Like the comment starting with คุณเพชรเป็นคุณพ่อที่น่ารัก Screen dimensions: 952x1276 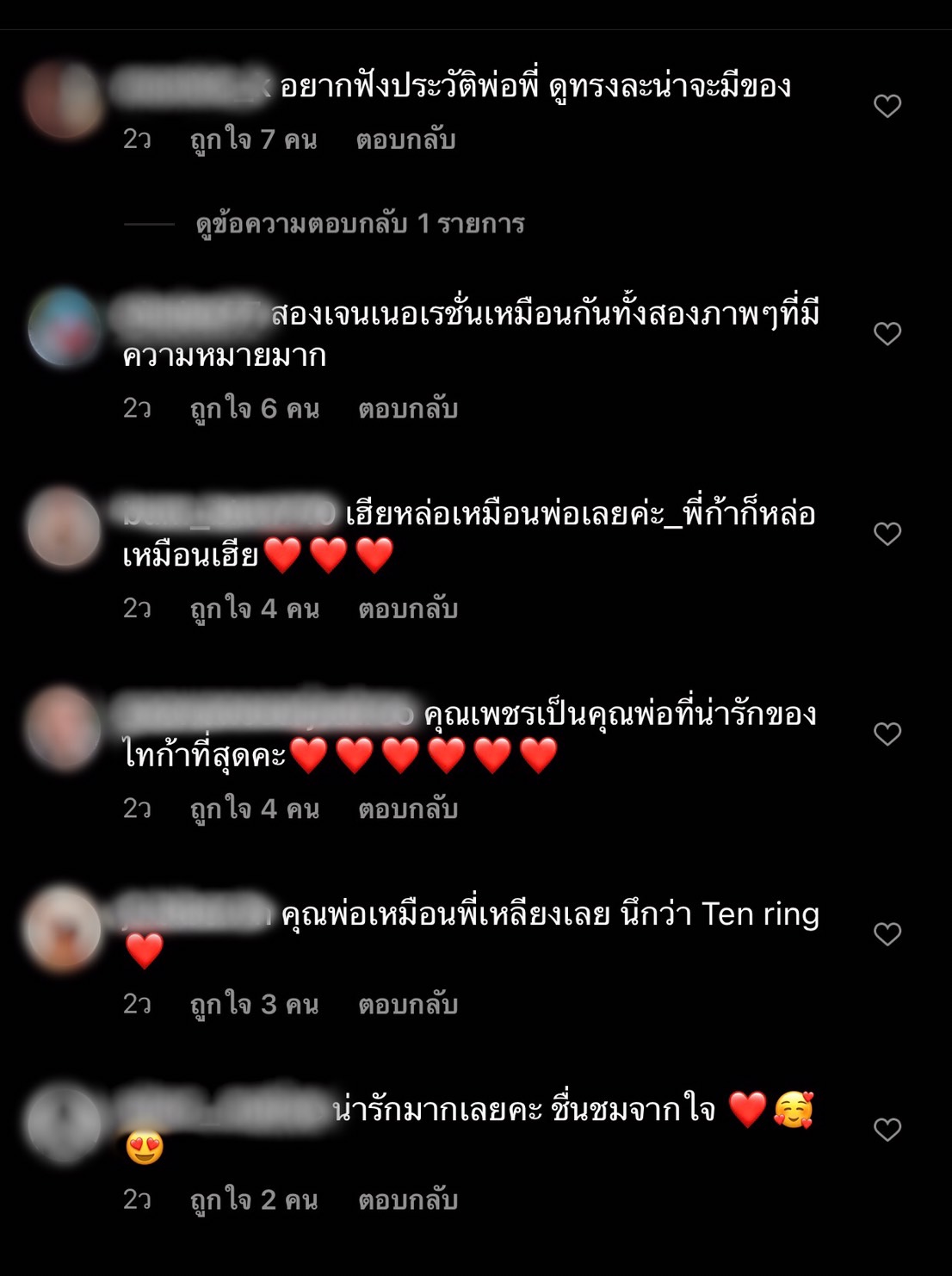coord(887,734)
